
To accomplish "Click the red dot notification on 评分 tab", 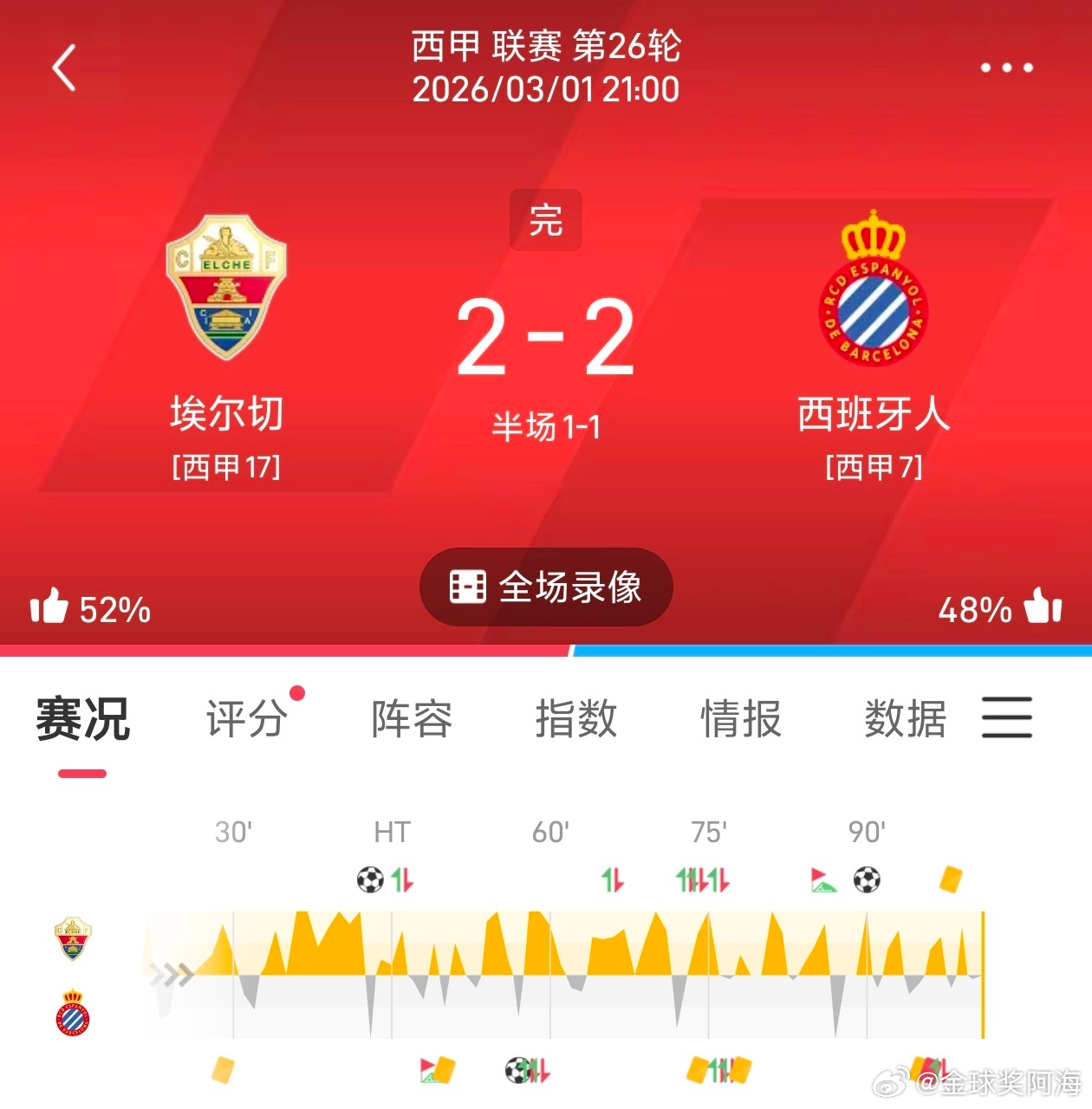I will [x=296, y=693].
